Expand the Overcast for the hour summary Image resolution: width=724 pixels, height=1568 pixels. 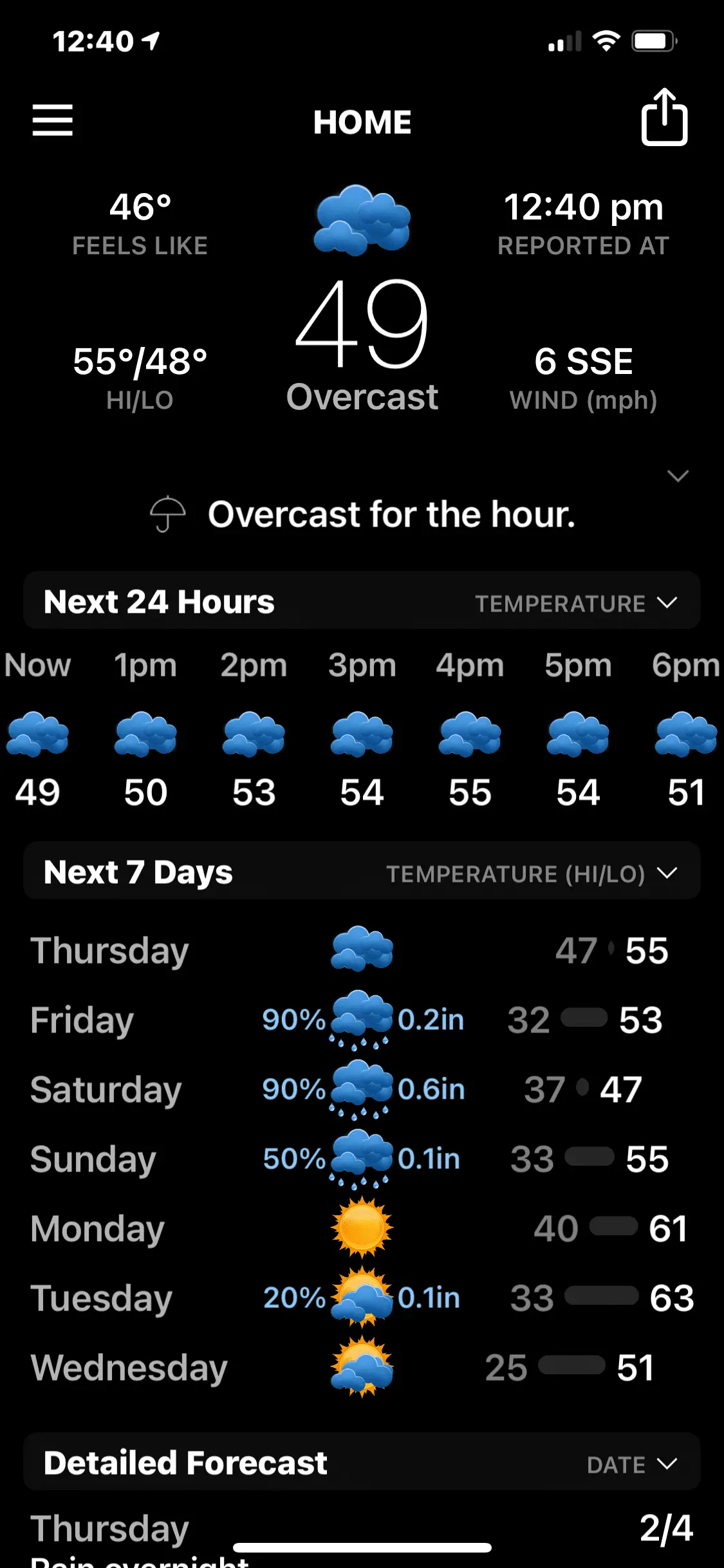pyautogui.click(x=678, y=476)
